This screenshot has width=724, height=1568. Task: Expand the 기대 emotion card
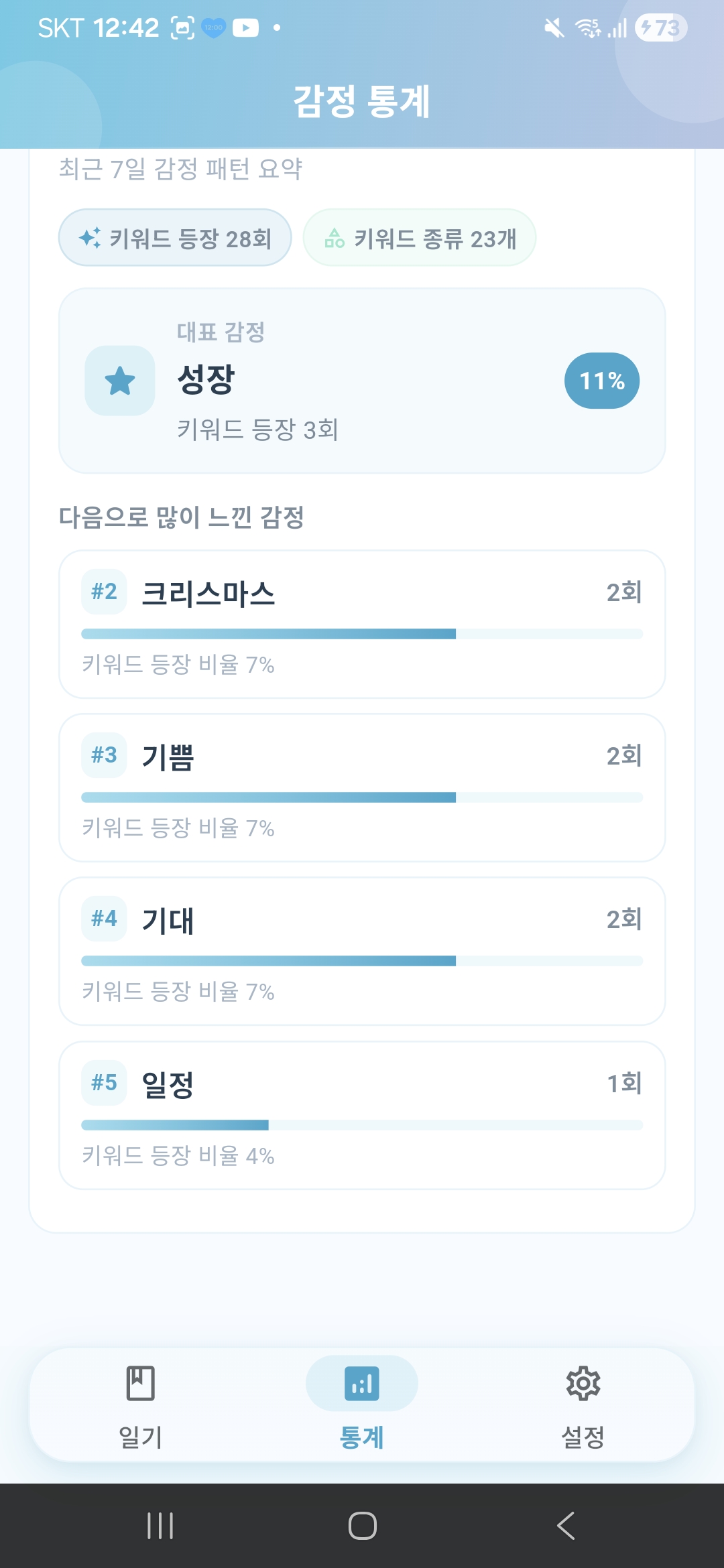click(x=362, y=952)
